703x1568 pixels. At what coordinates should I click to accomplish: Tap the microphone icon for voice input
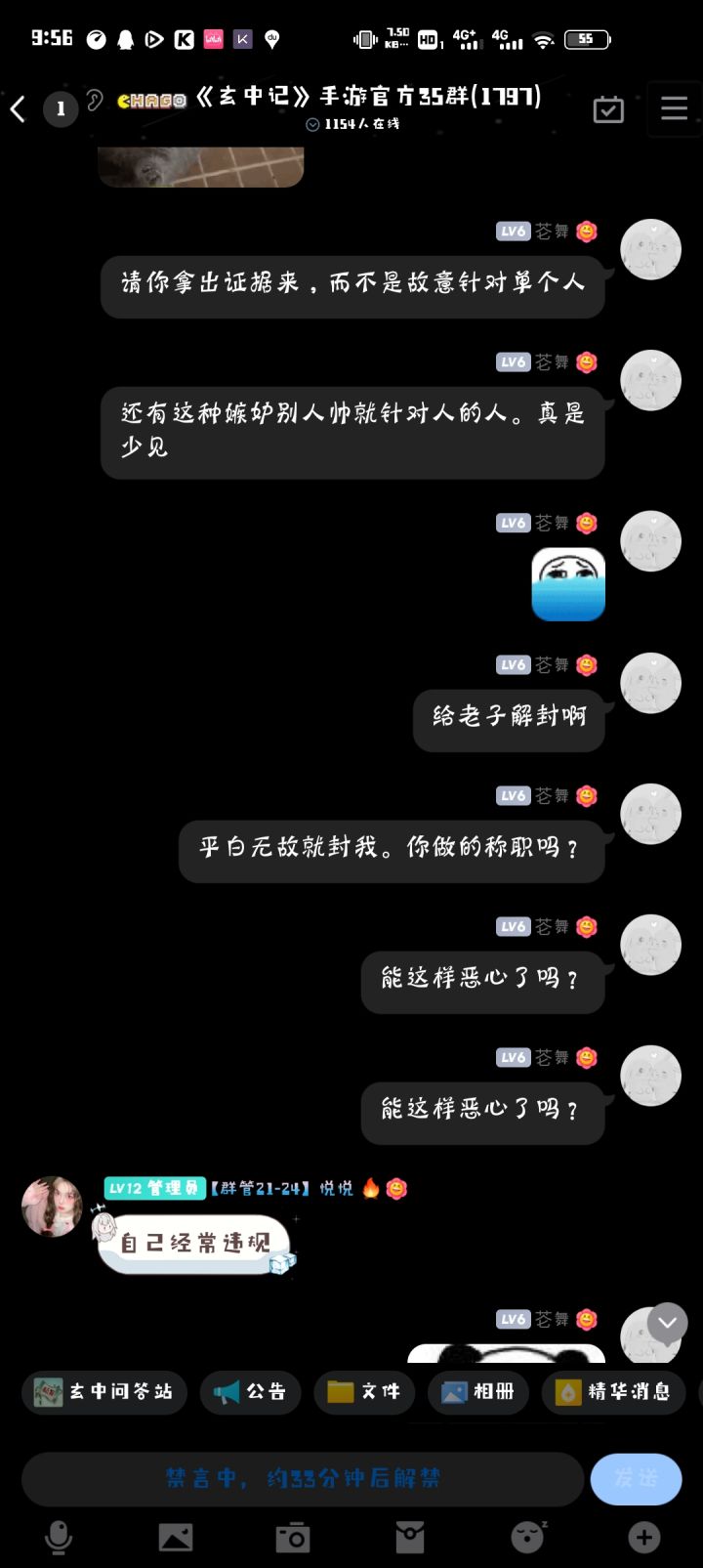click(x=59, y=1536)
